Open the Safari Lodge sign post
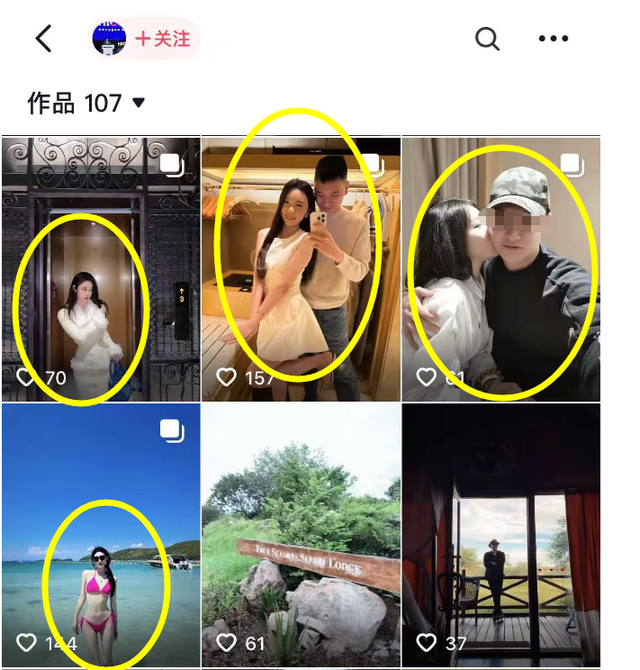 300,535
